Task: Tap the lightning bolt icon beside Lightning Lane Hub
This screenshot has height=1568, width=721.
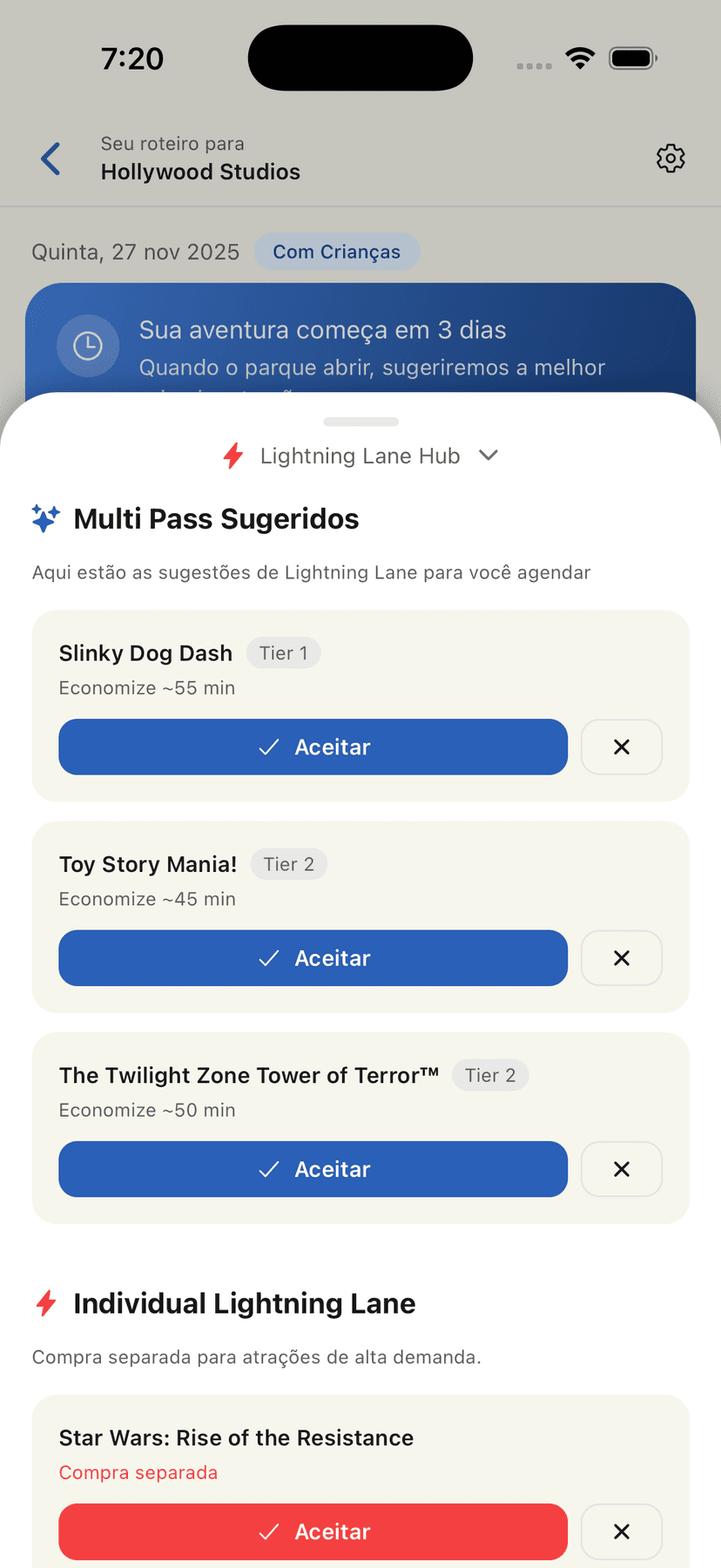Action: [232, 455]
